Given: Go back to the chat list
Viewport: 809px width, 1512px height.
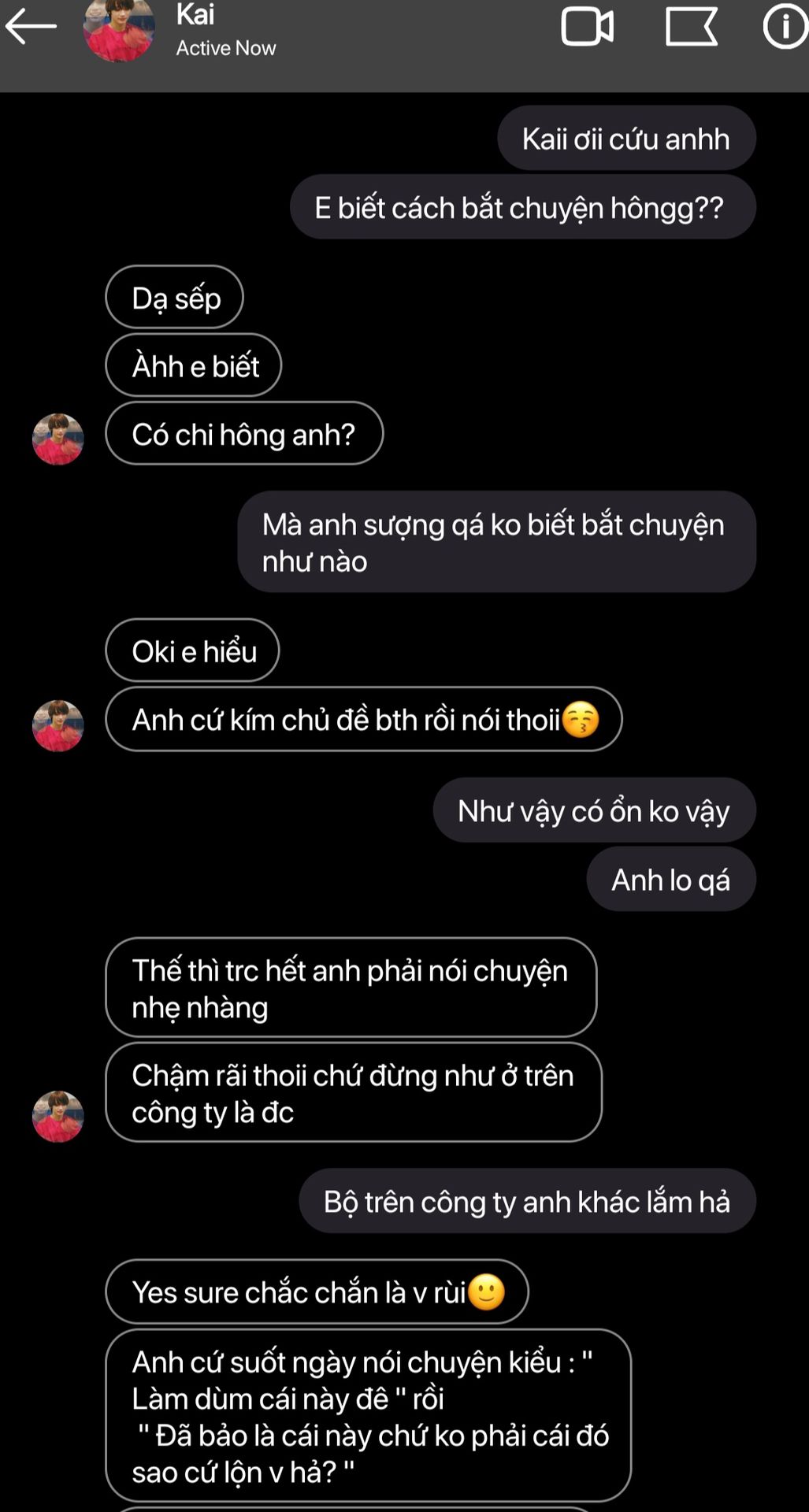Looking at the screenshot, I should (32, 27).
